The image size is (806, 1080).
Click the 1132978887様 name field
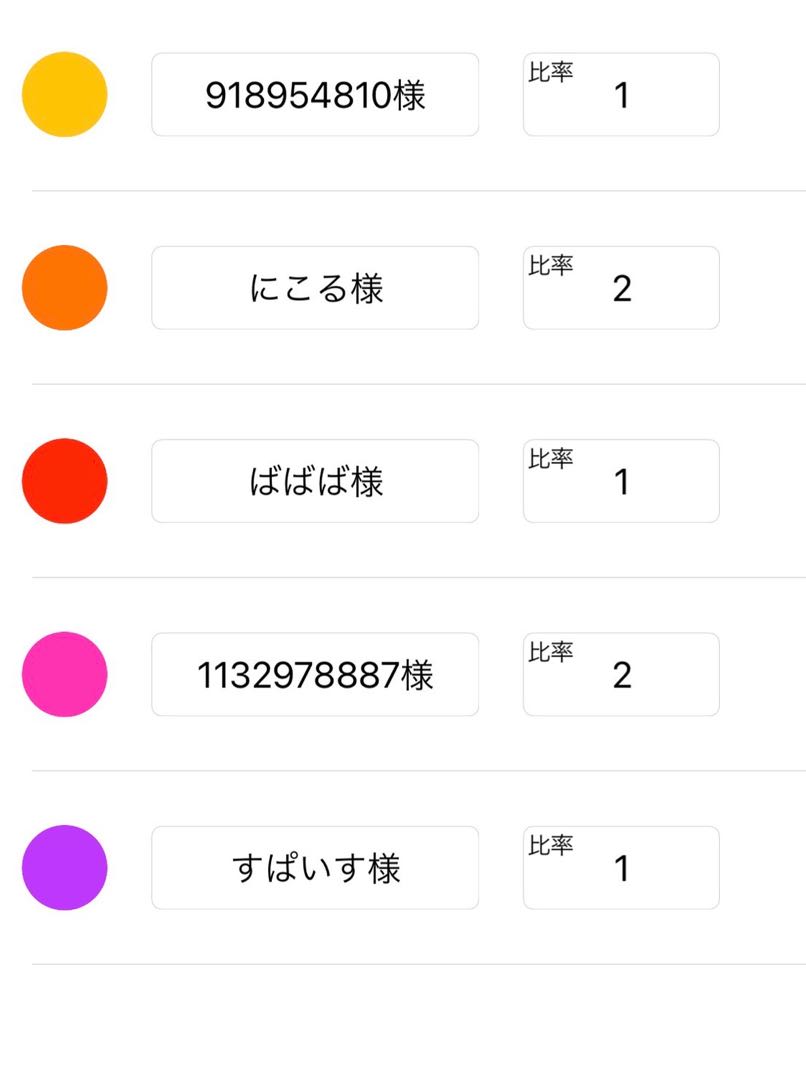(315, 674)
